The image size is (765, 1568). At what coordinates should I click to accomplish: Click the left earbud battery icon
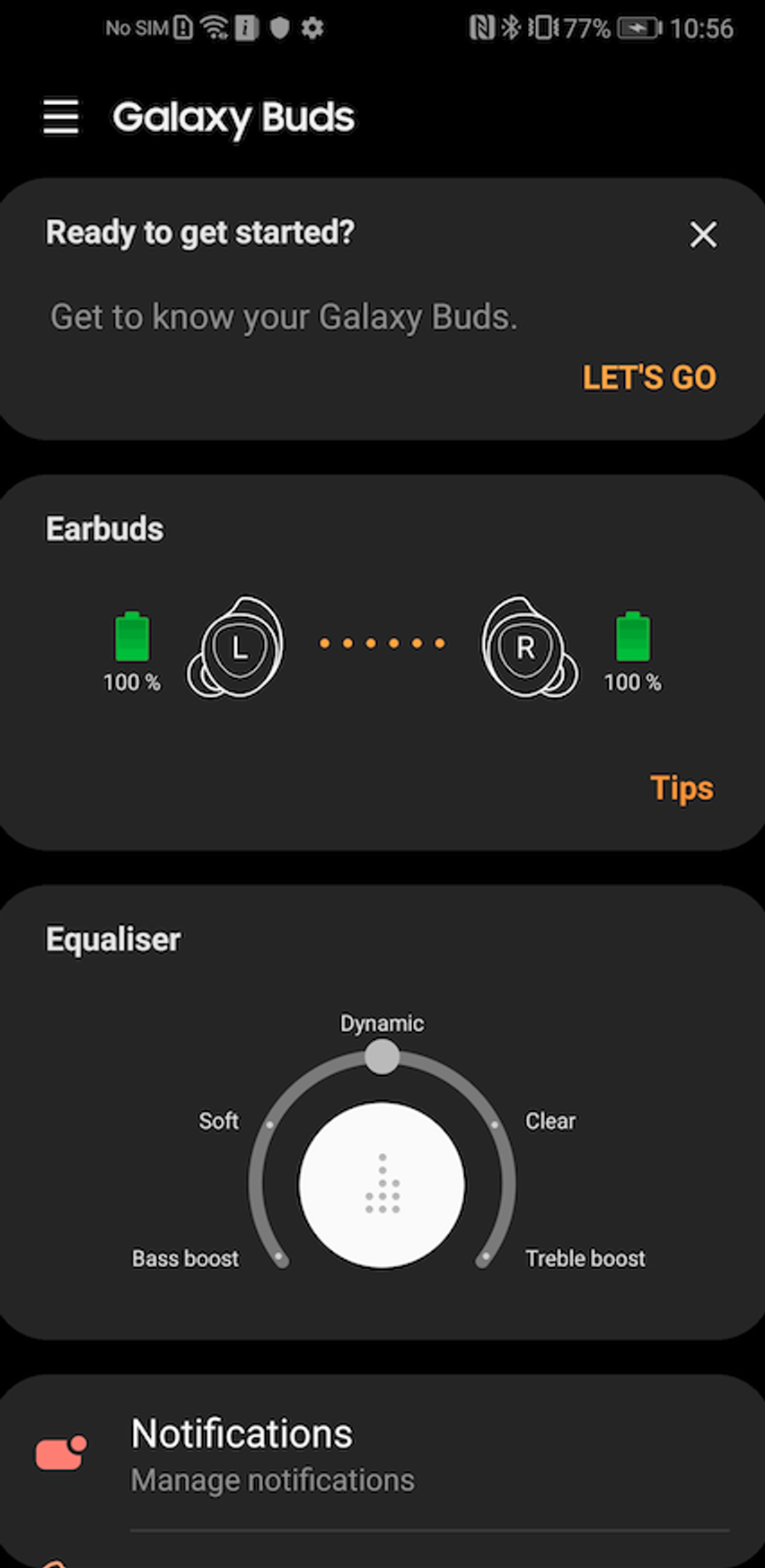tap(131, 638)
